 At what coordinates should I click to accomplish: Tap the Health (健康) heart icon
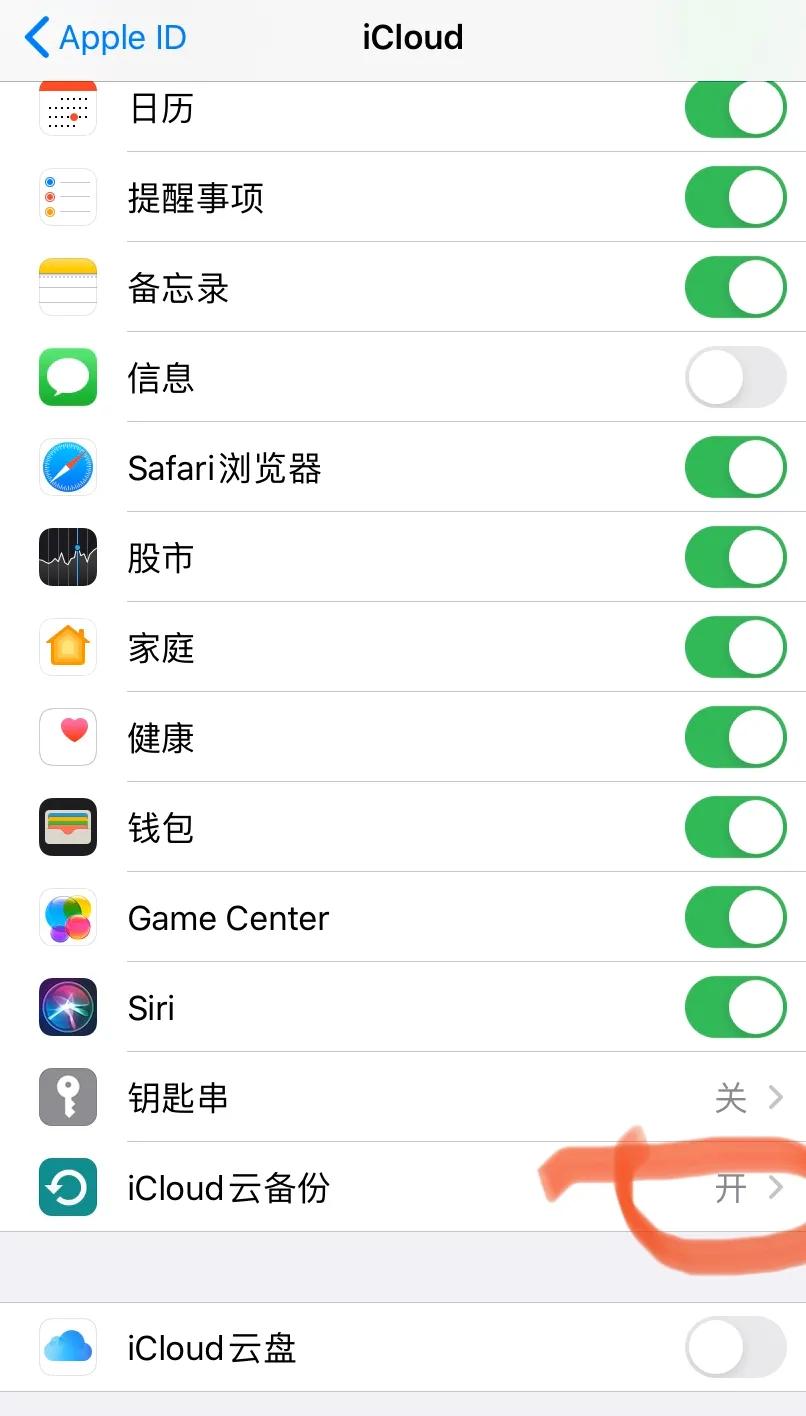pyautogui.click(x=67, y=737)
